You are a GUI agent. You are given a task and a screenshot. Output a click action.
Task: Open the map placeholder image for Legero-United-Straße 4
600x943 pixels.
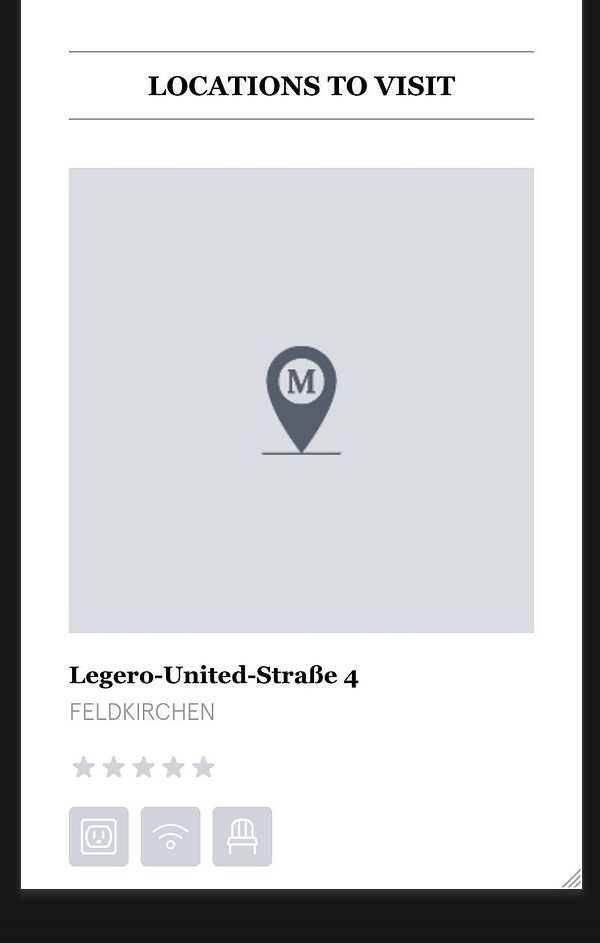(301, 400)
